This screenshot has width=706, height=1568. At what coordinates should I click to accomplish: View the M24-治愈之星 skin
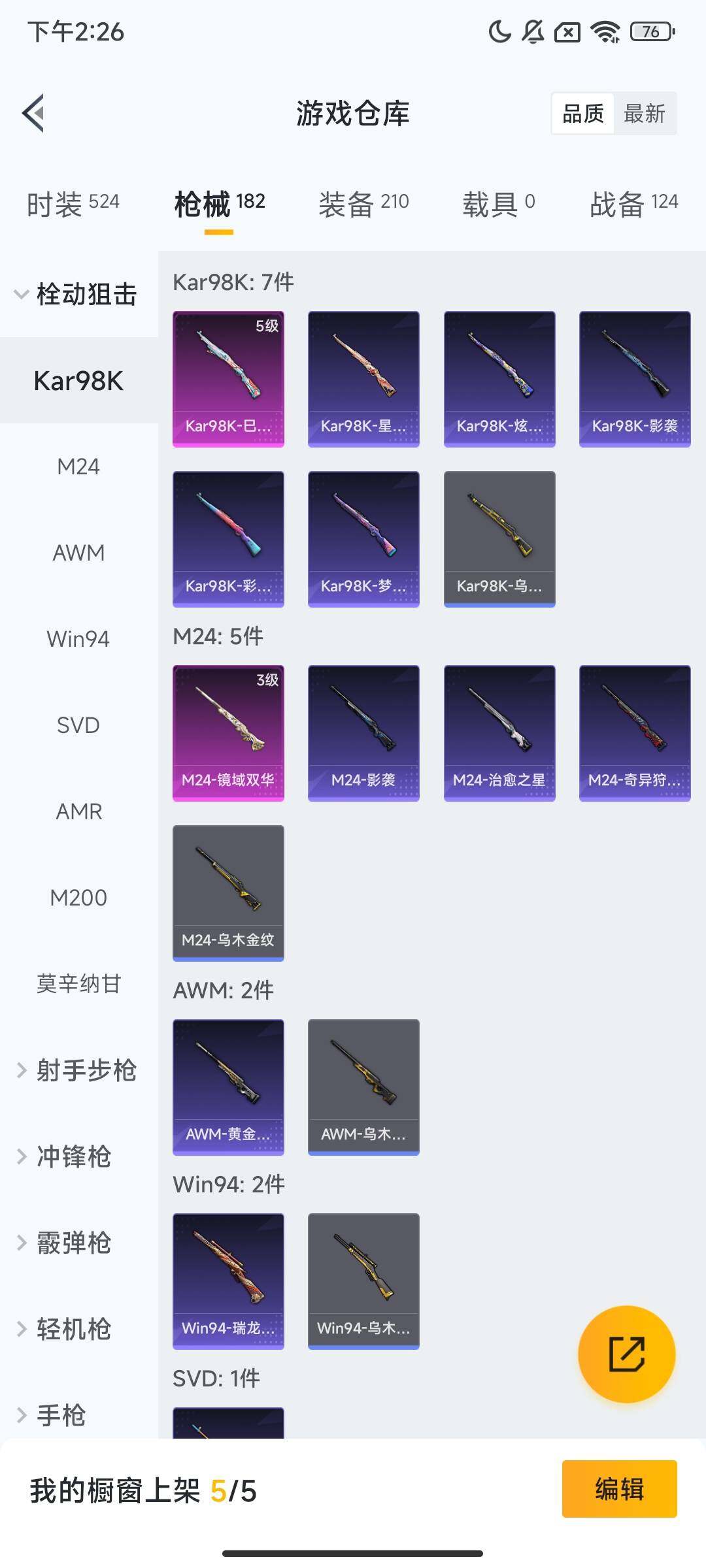(x=499, y=733)
